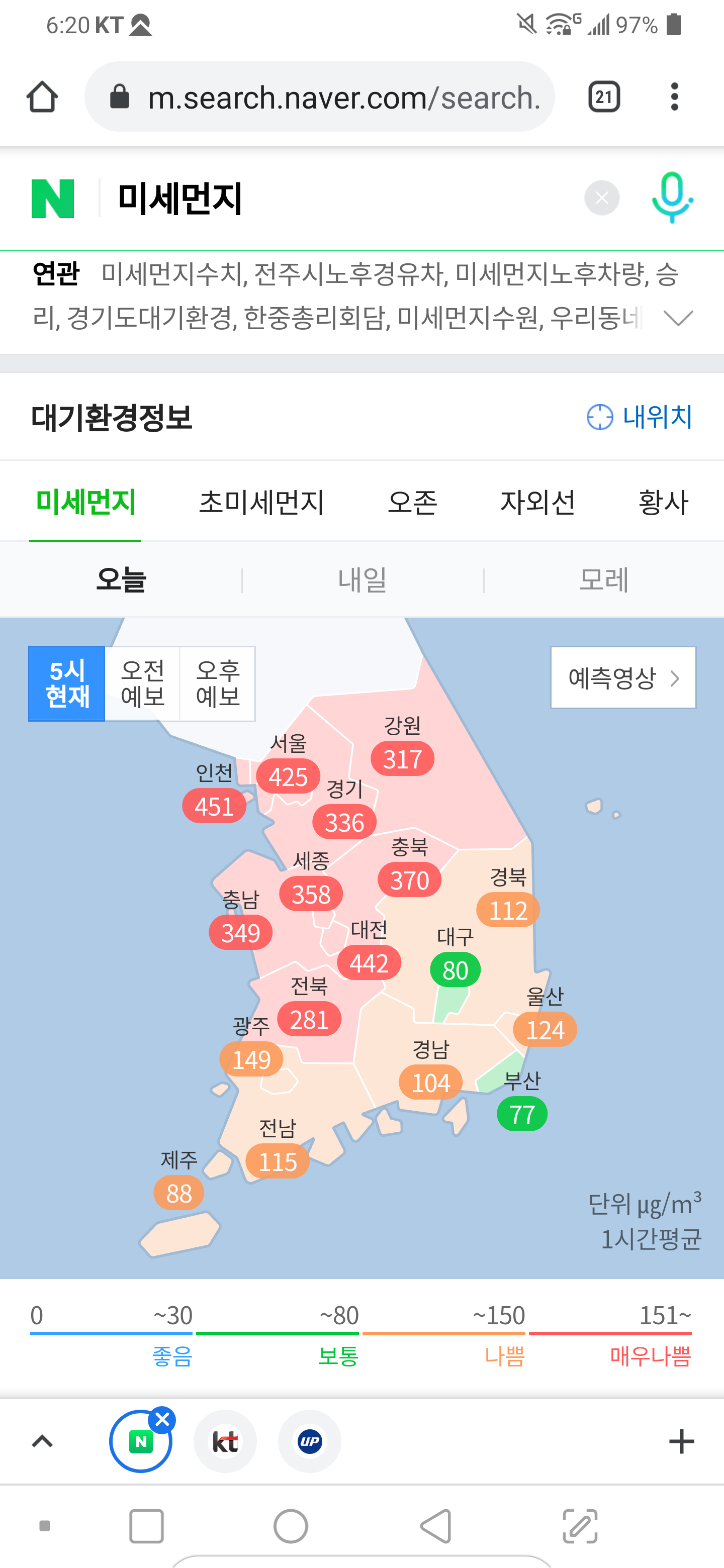Open the 예측영상 forecast video
Viewport: 724px width, 1568px height.
622,677
